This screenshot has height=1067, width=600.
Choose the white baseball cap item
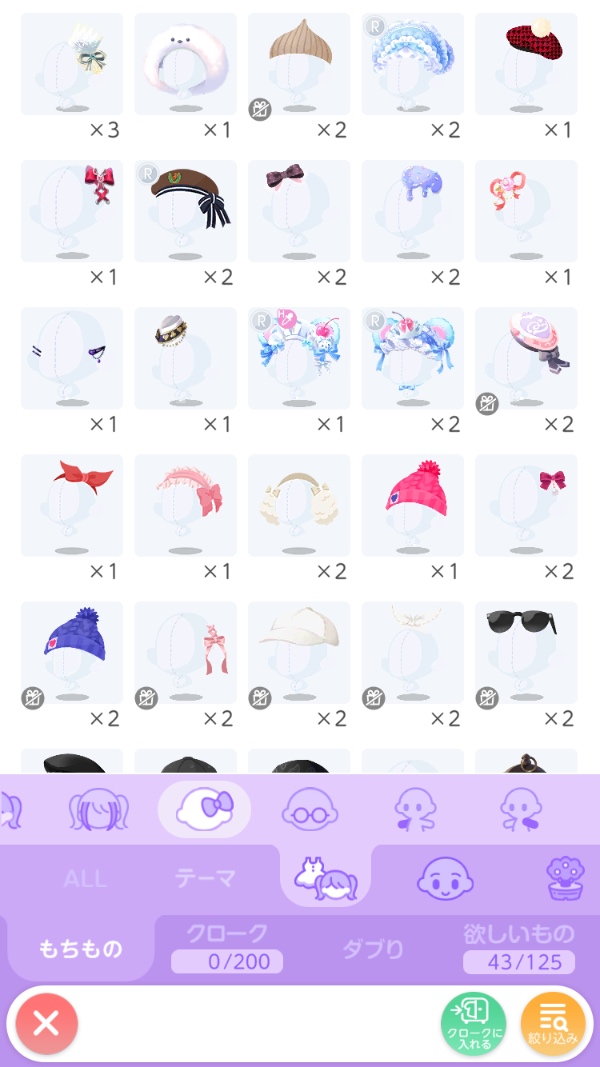299,652
